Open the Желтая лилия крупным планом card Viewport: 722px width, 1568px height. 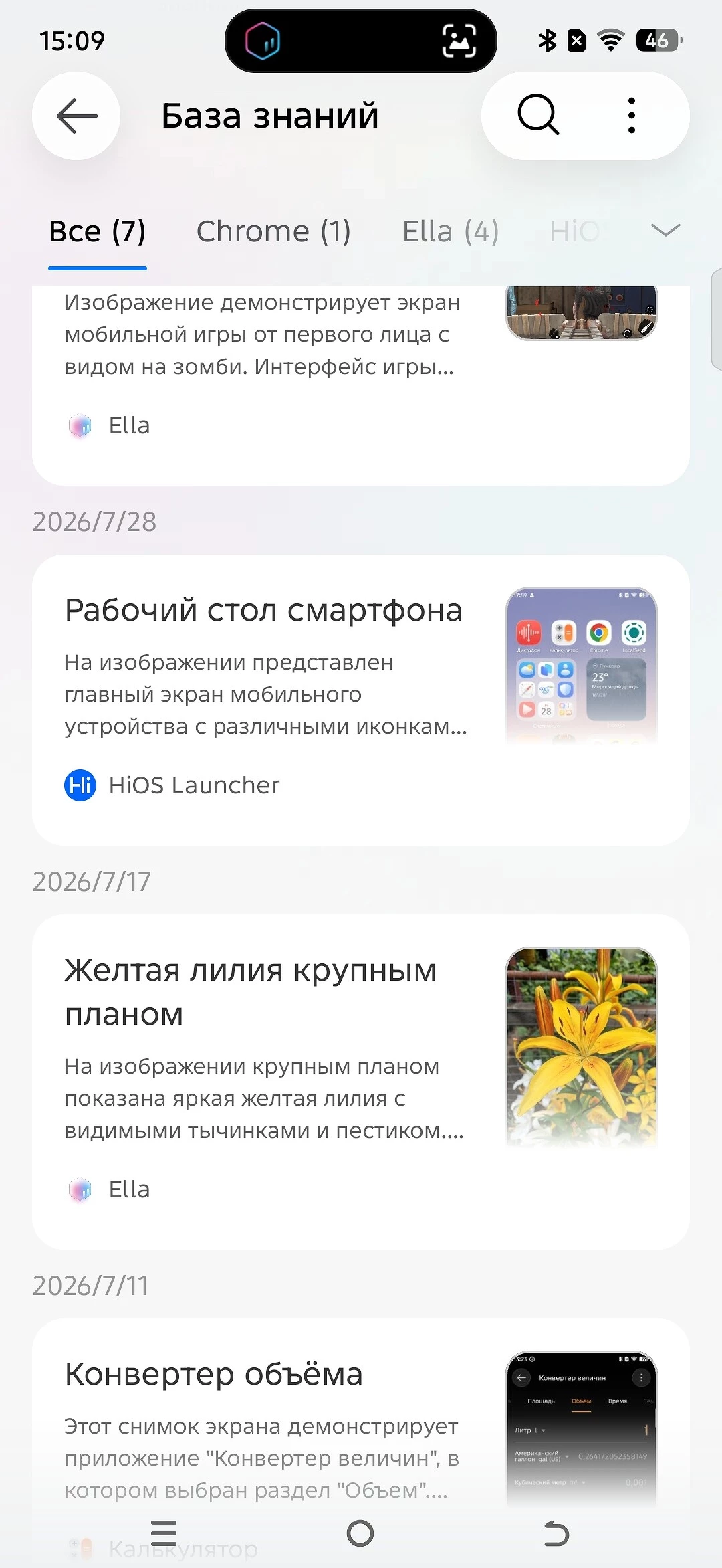coord(361,1082)
